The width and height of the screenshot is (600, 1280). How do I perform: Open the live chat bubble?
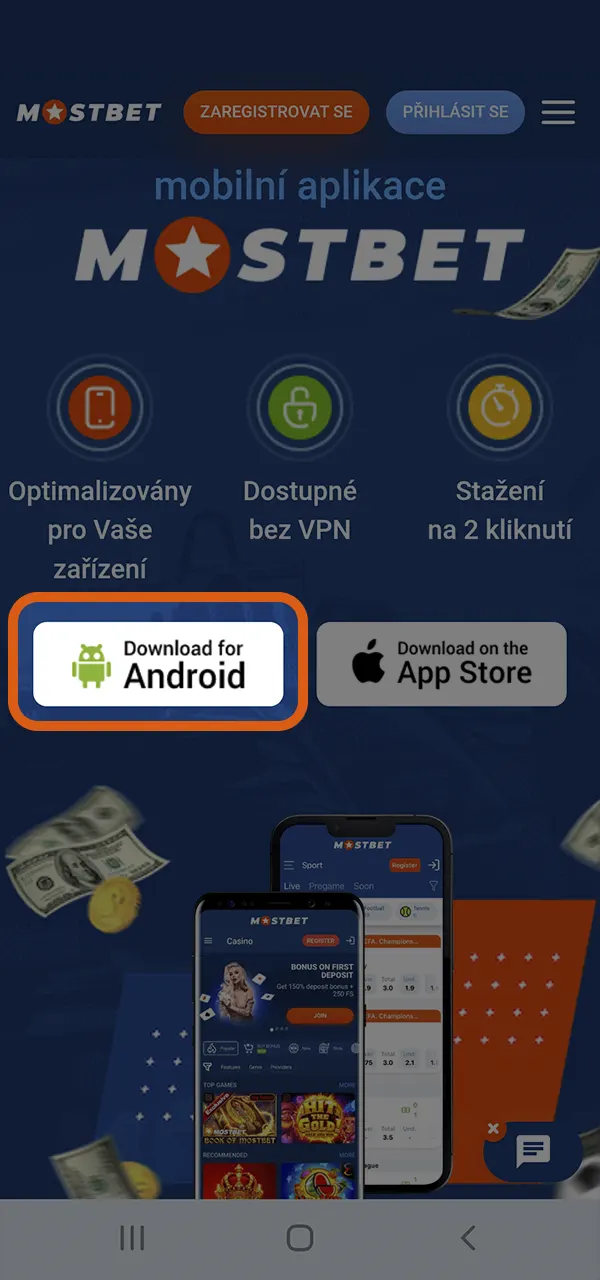532,1152
